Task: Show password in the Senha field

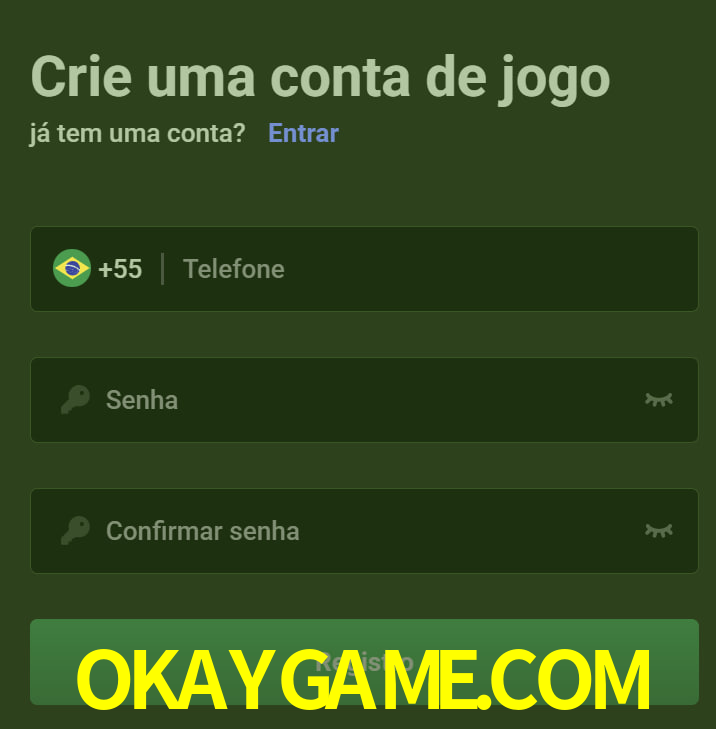Action: tap(658, 400)
